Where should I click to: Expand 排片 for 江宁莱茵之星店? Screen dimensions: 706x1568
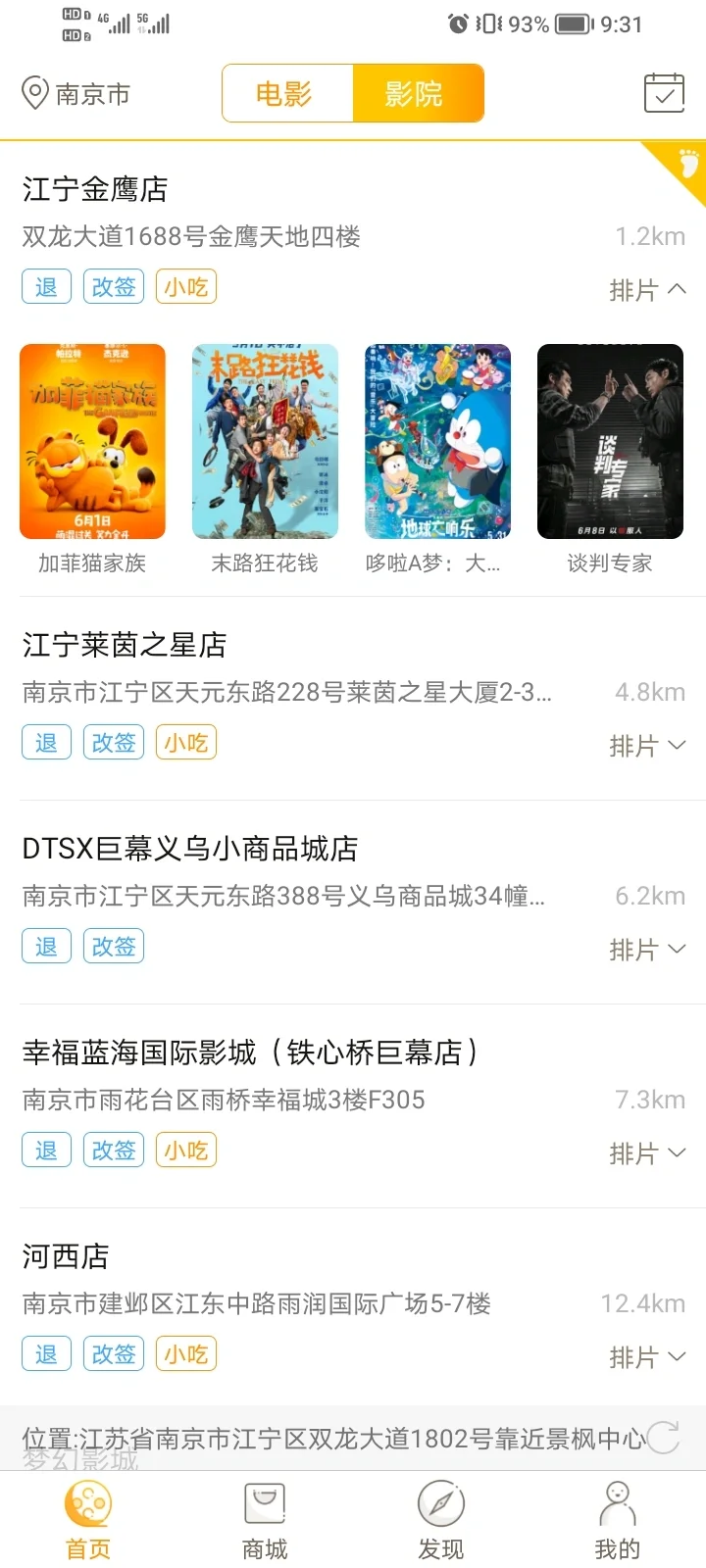pyautogui.click(x=647, y=746)
